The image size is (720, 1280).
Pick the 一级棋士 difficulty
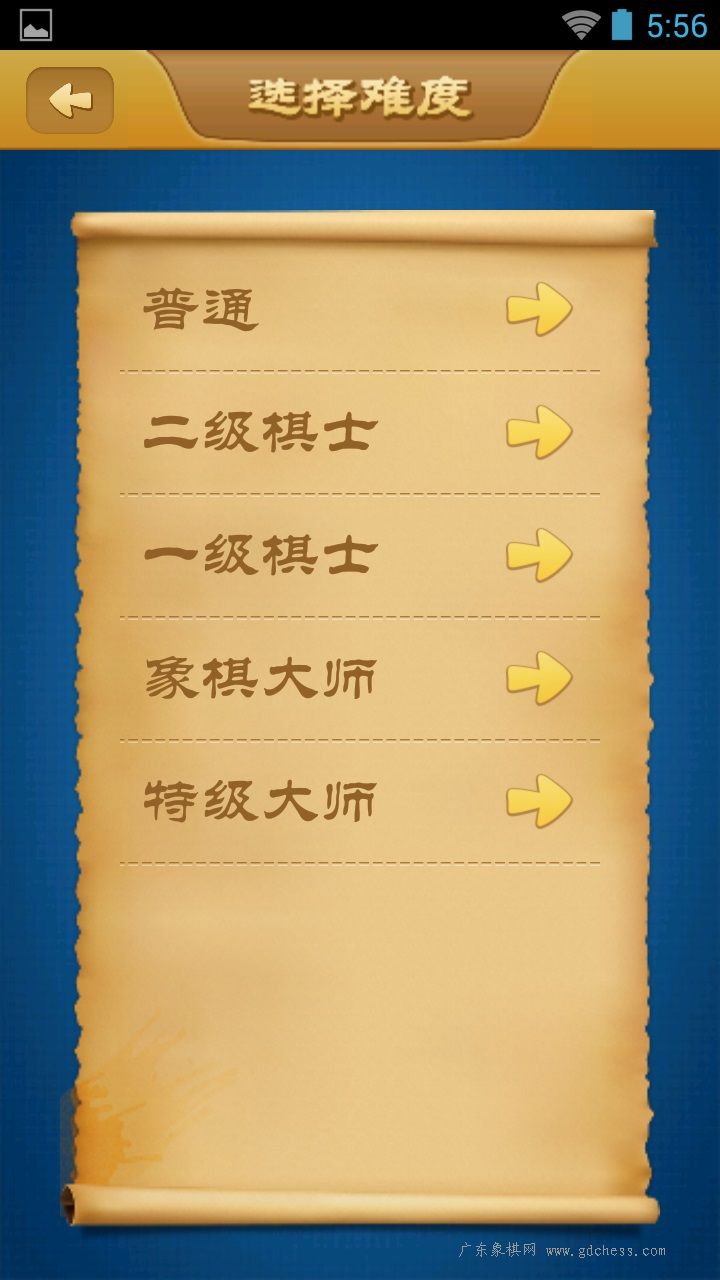tap(360, 556)
